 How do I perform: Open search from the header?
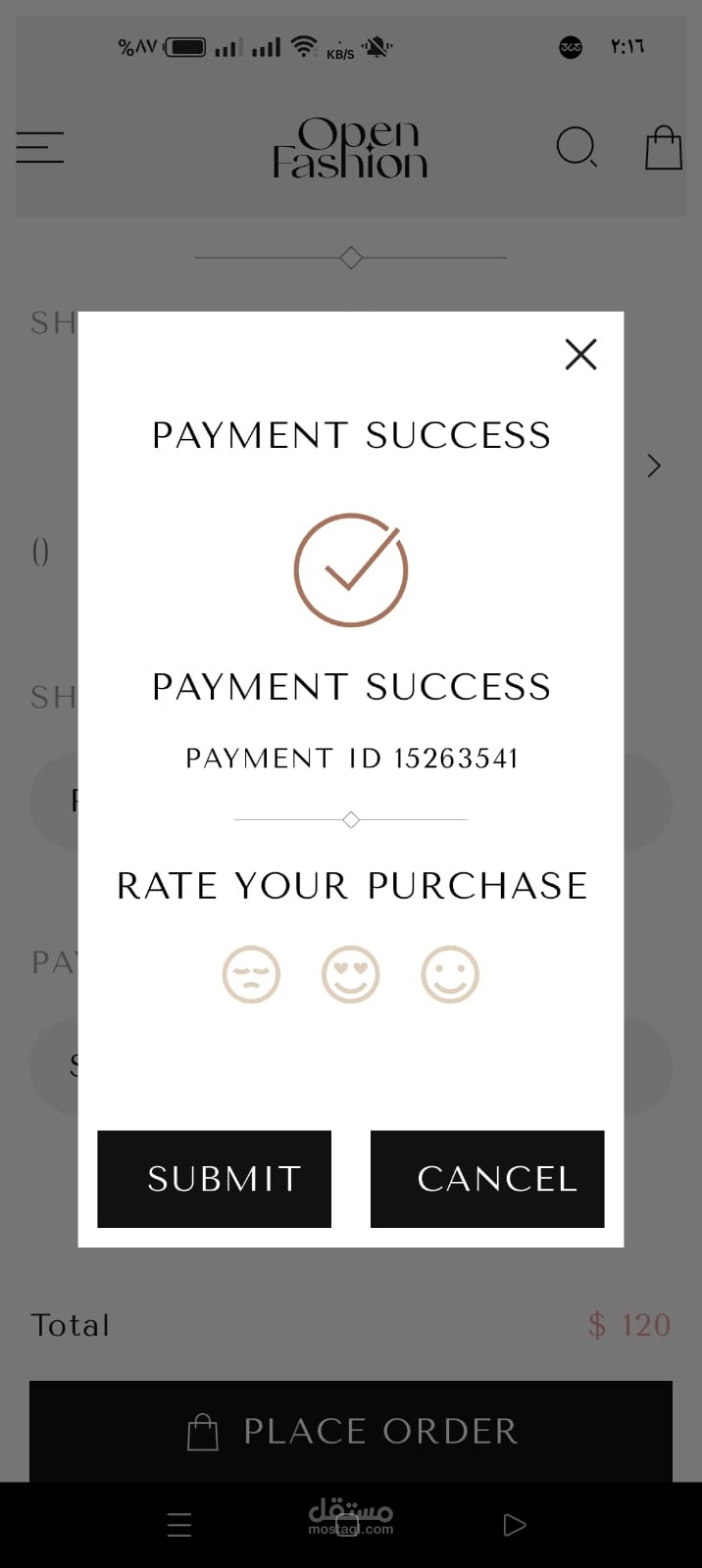tap(577, 148)
